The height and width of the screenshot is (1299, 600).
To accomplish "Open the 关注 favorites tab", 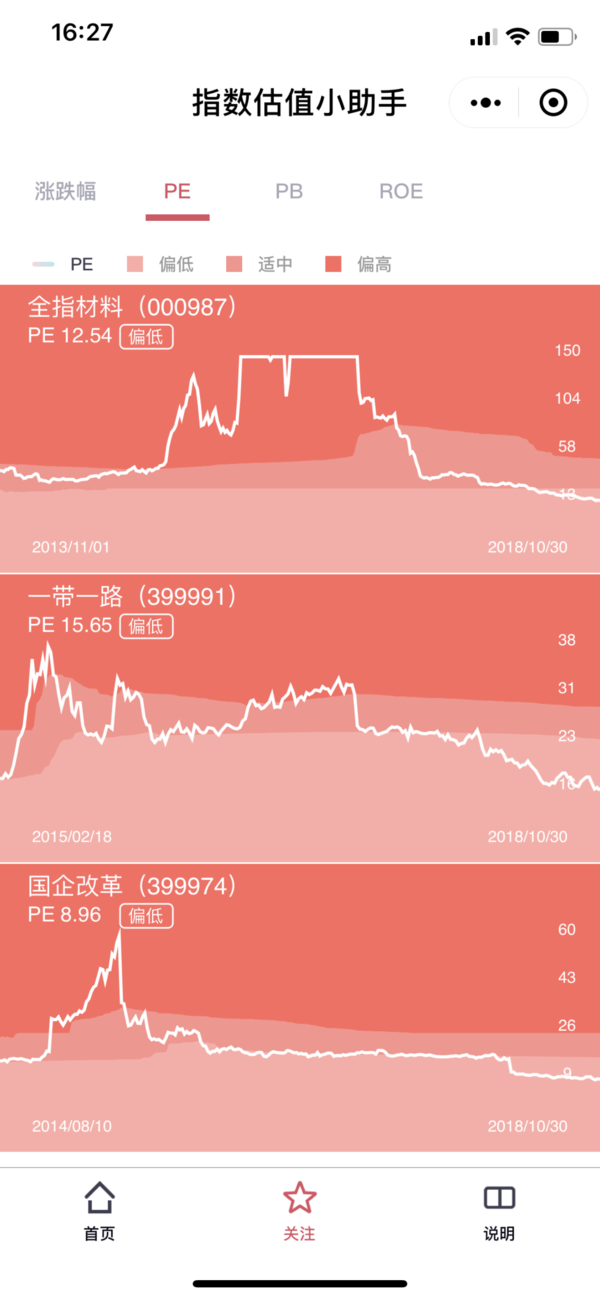I will (299, 1211).
